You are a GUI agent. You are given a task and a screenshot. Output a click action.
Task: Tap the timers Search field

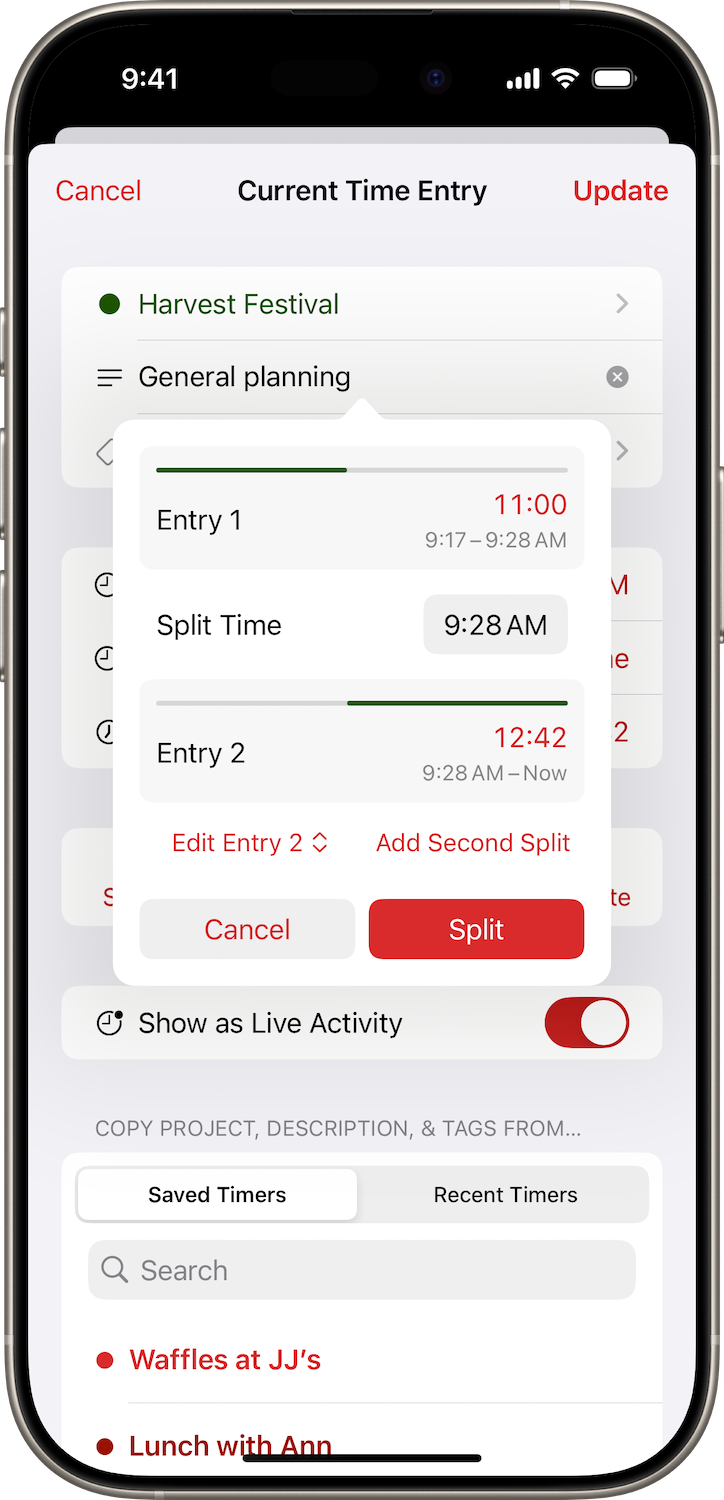[x=362, y=1270]
